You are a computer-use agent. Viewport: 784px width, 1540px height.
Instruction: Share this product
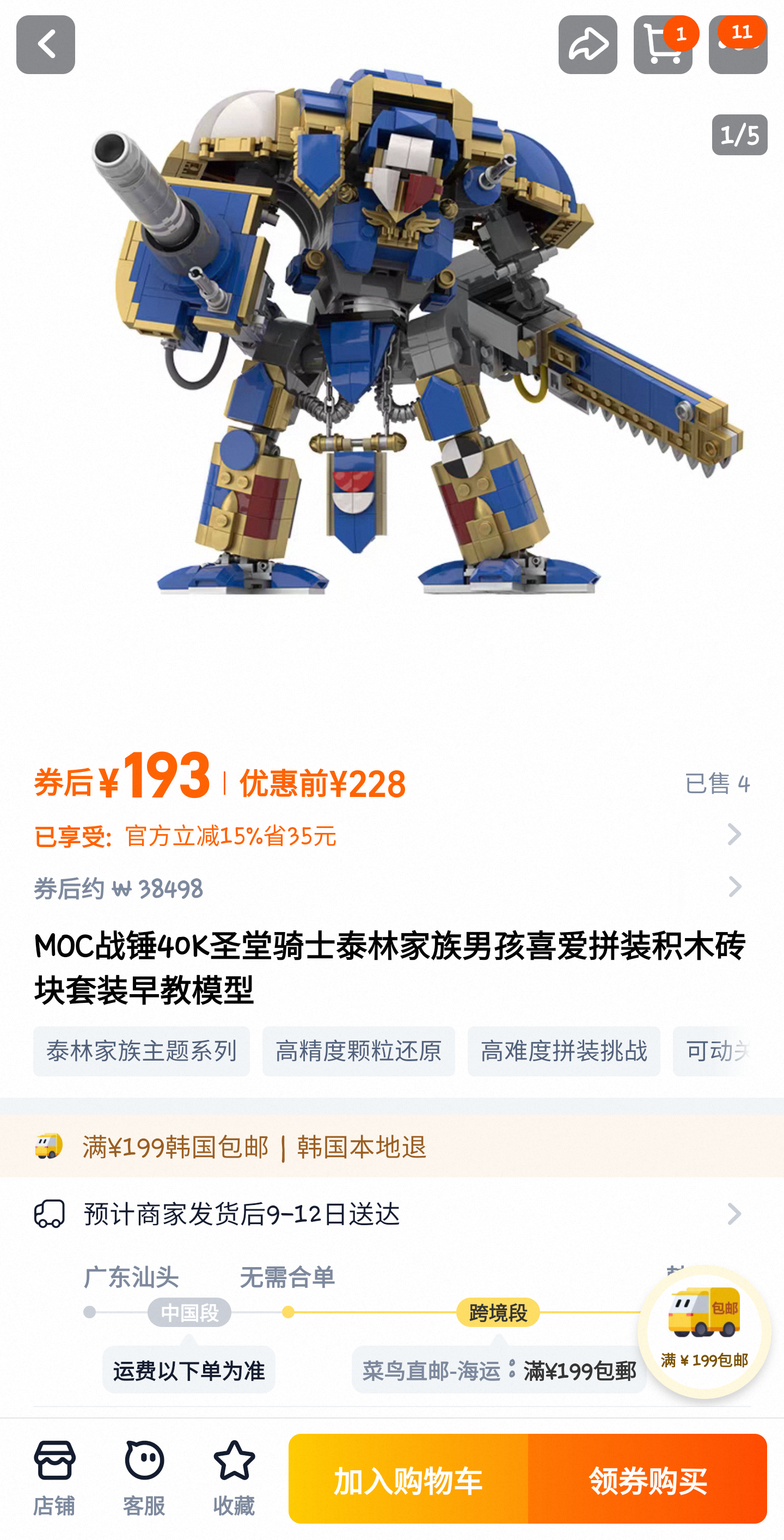tap(587, 45)
